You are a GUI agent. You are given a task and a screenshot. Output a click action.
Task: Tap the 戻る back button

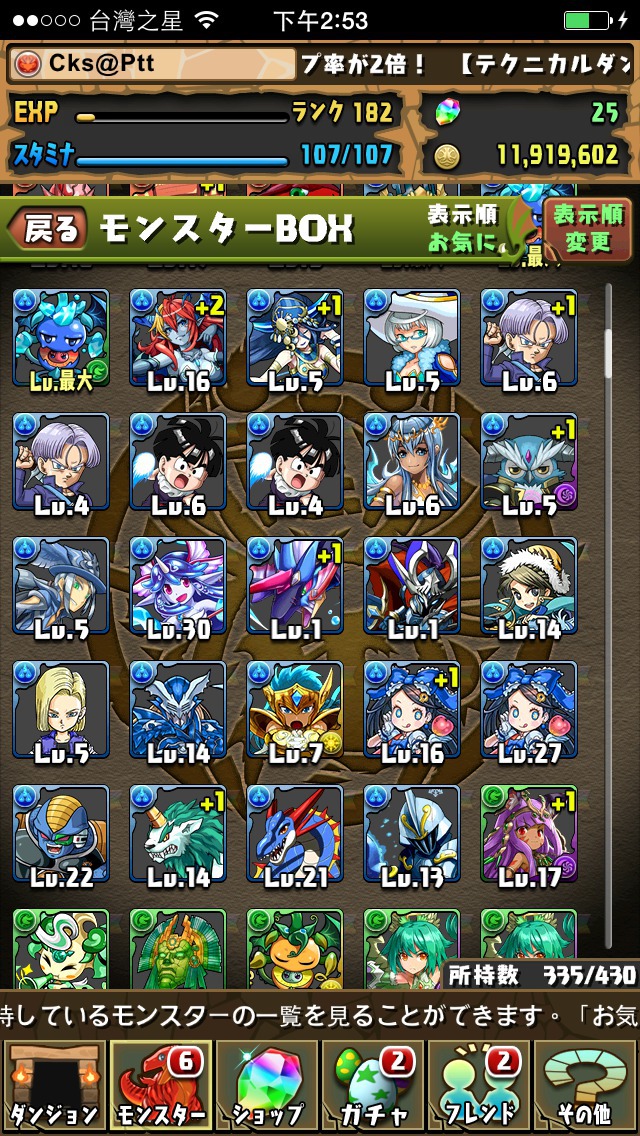click(x=44, y=229)
